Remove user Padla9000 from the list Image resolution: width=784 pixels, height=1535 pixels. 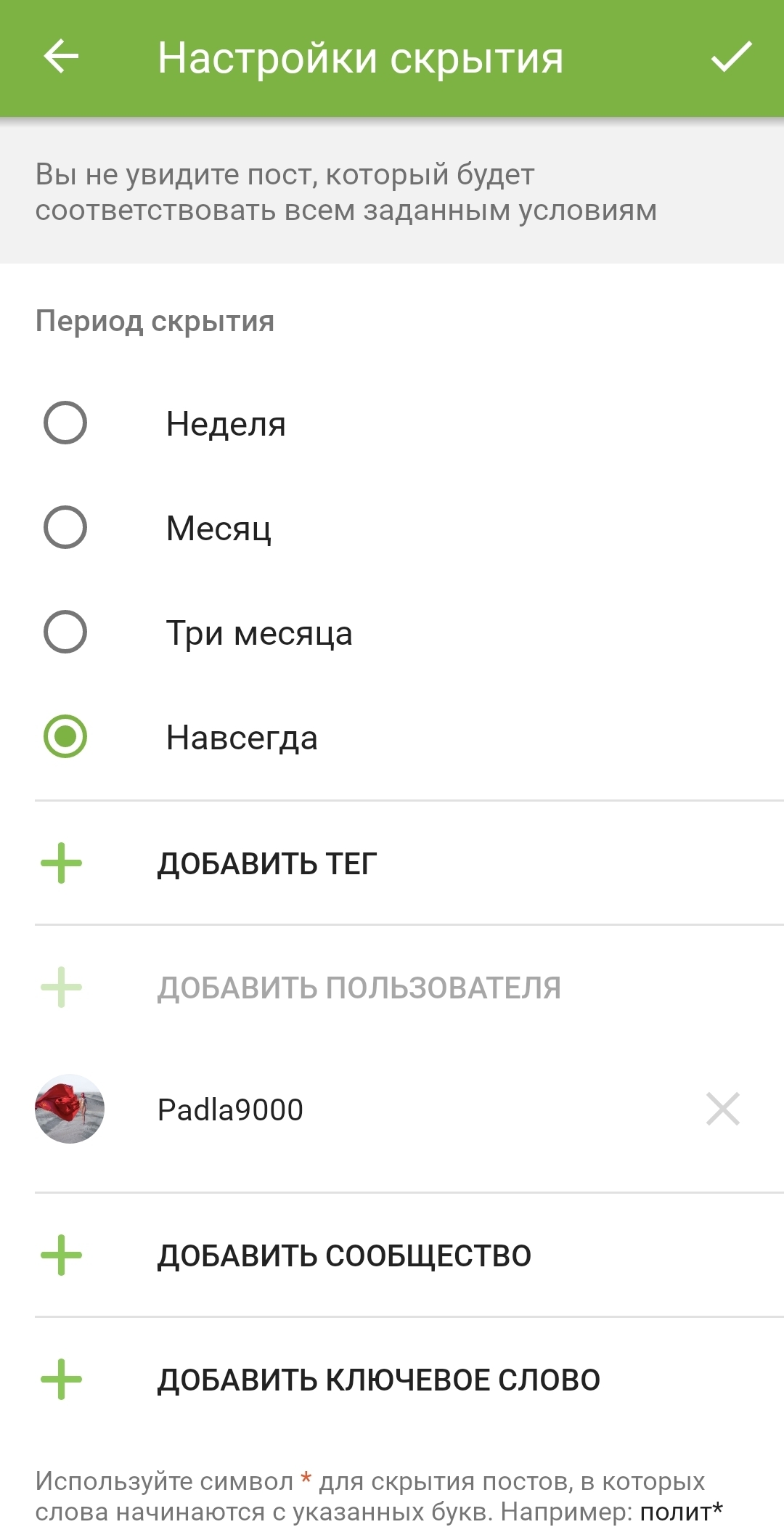tap(722, 1109)
